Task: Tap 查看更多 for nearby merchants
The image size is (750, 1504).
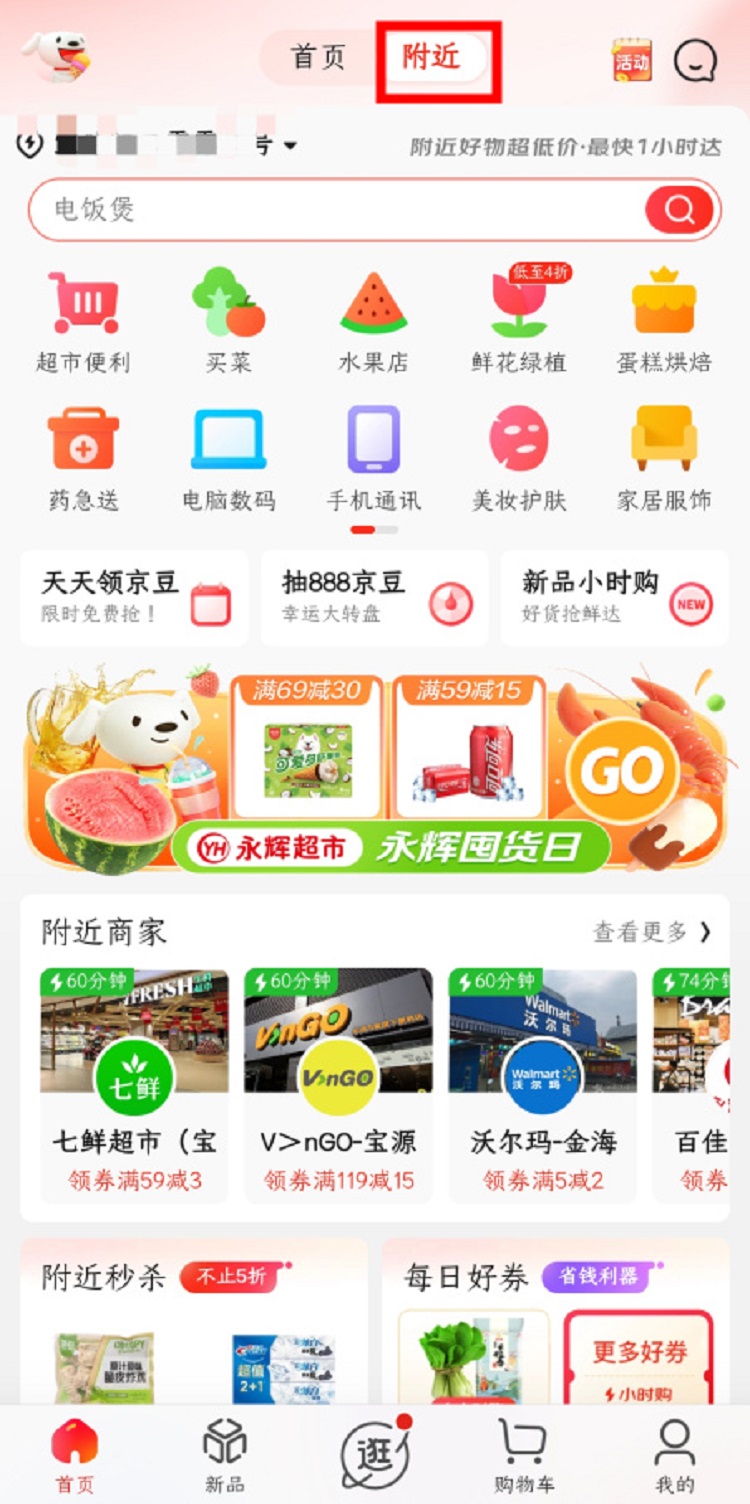Action: pos(652,932)
